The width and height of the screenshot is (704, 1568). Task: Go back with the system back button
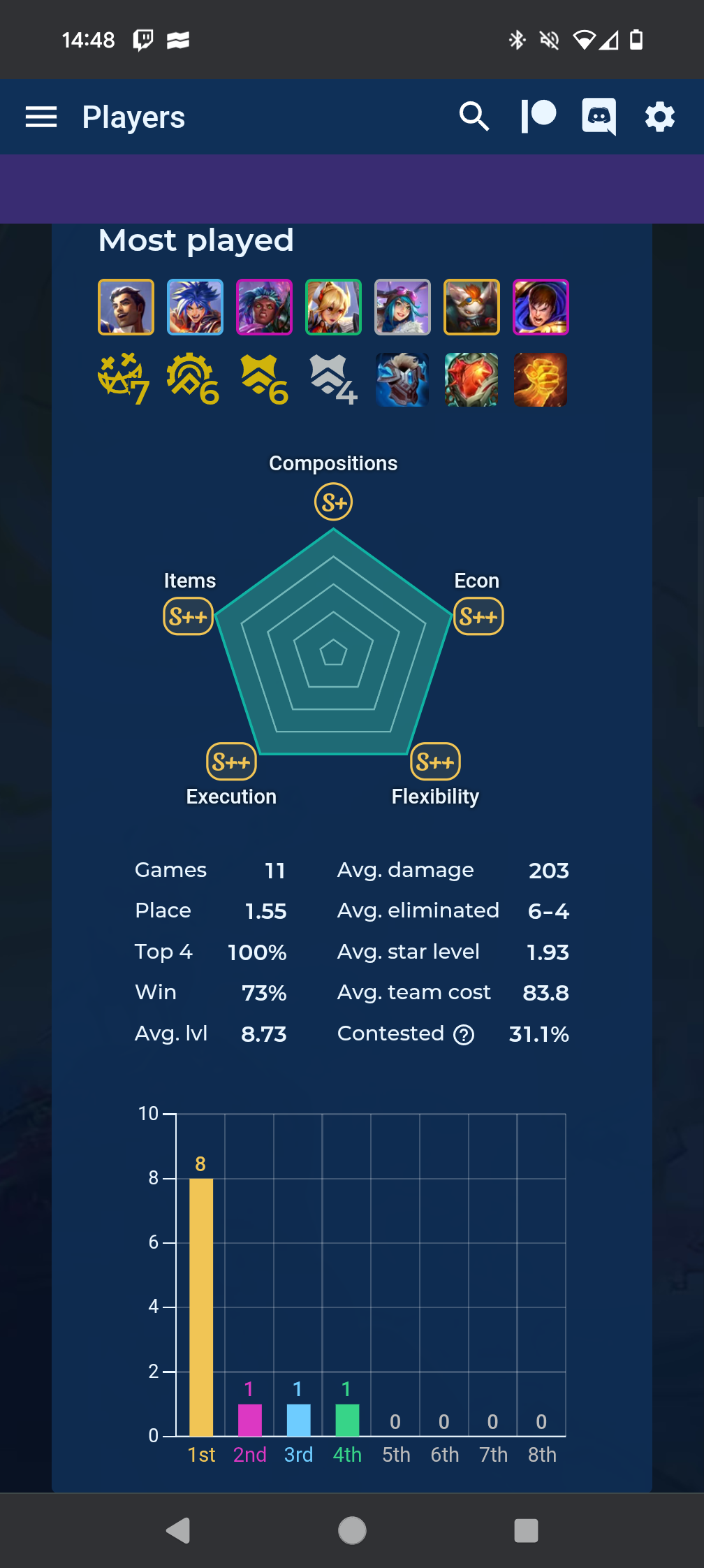click(178, 1530)
